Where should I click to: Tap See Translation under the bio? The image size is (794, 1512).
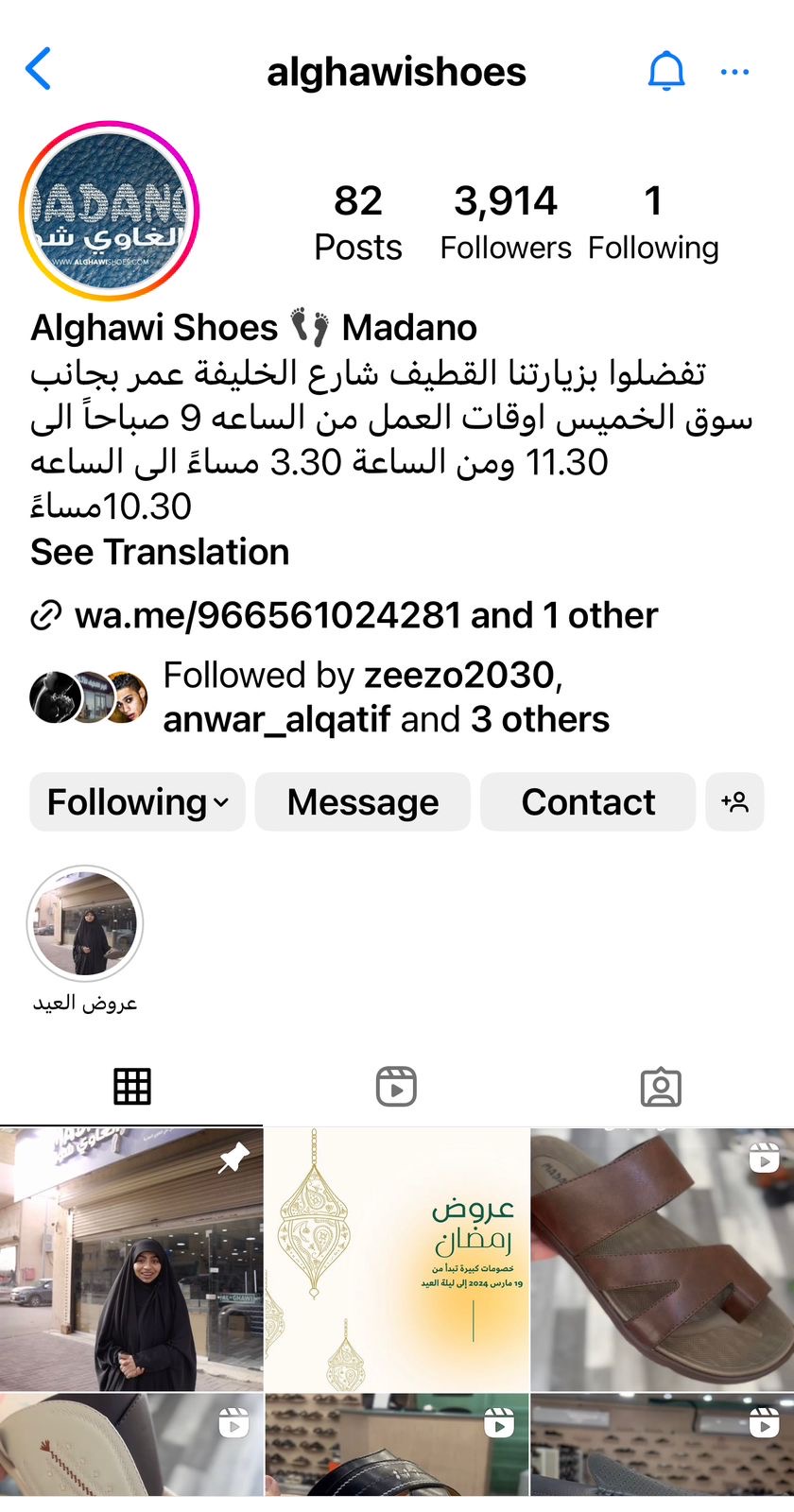(160, 552)
